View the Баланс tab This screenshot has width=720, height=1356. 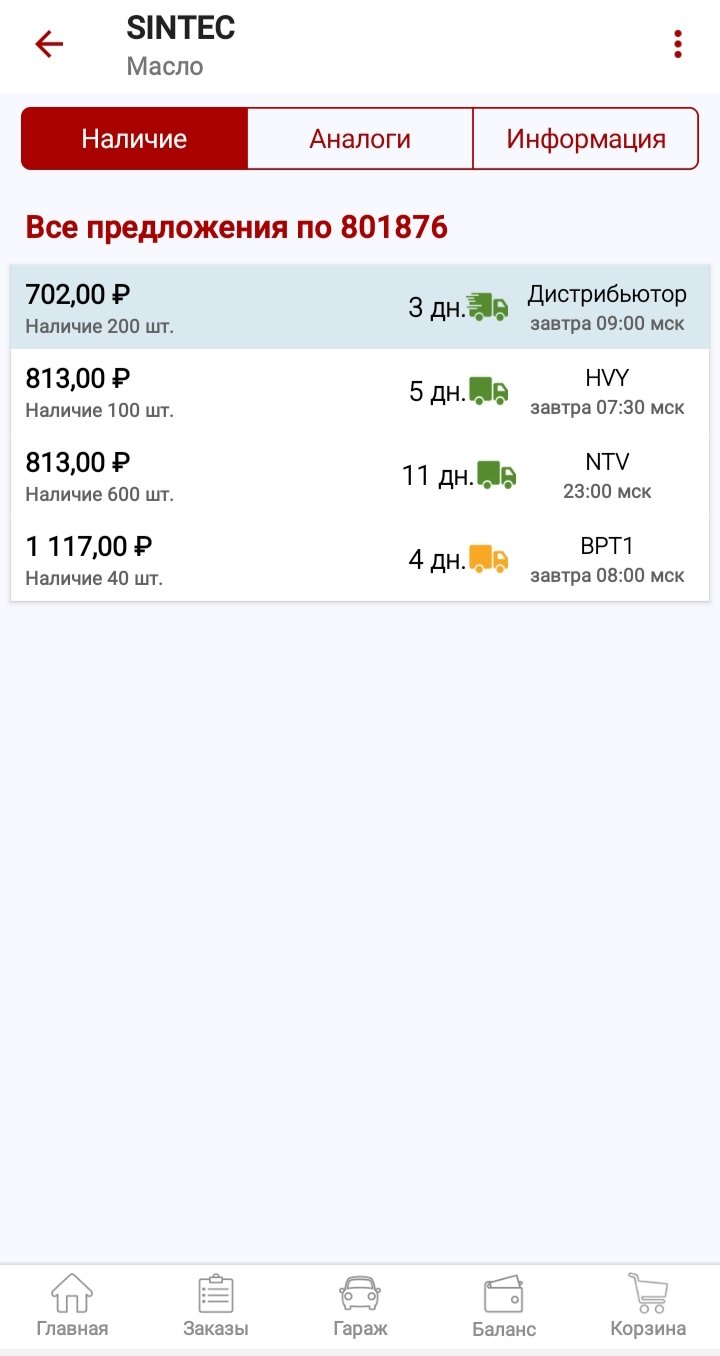pyautogui.click(x=504, y=1306)
